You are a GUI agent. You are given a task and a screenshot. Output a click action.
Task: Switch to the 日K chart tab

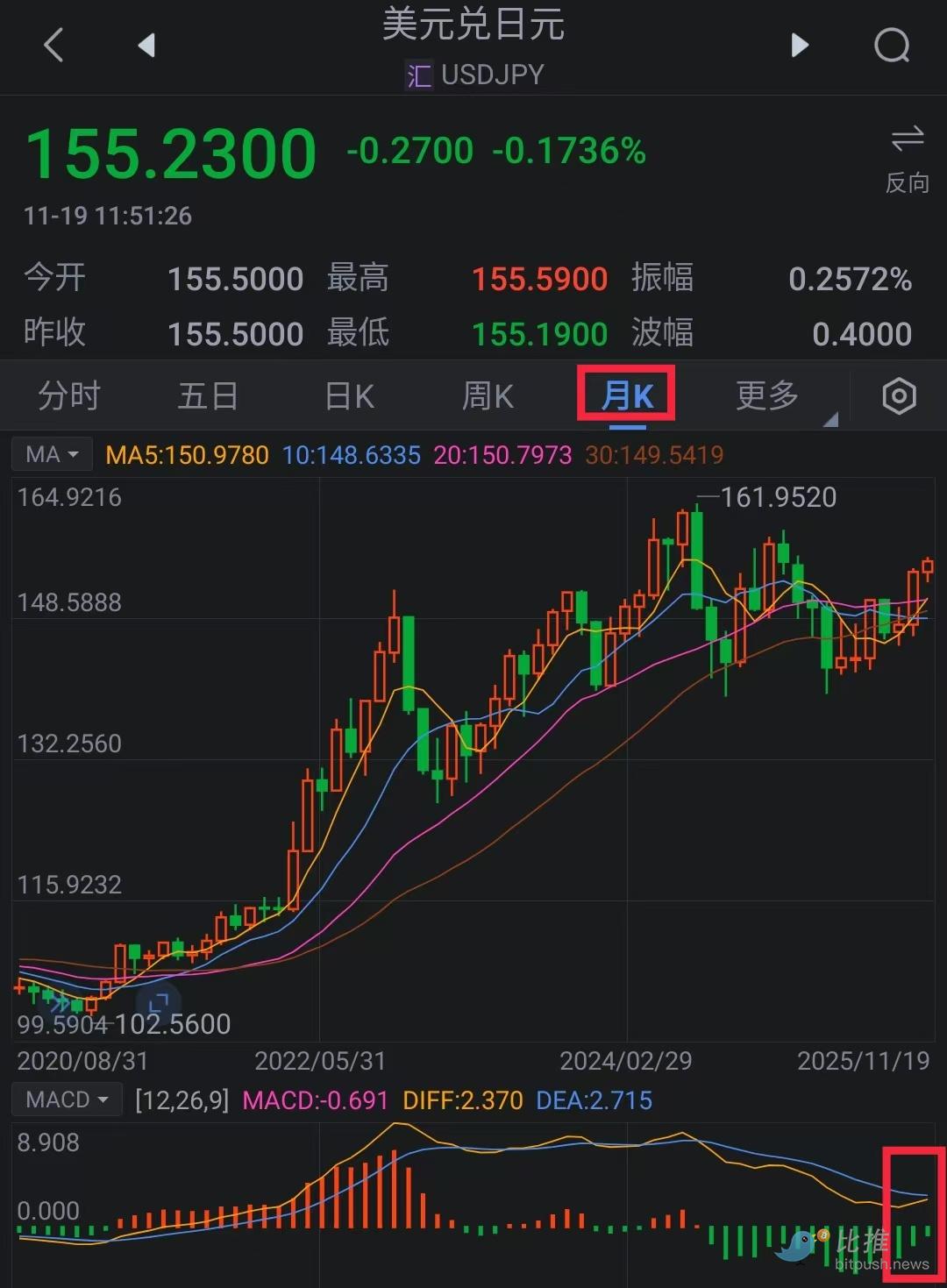click(349, 396)
